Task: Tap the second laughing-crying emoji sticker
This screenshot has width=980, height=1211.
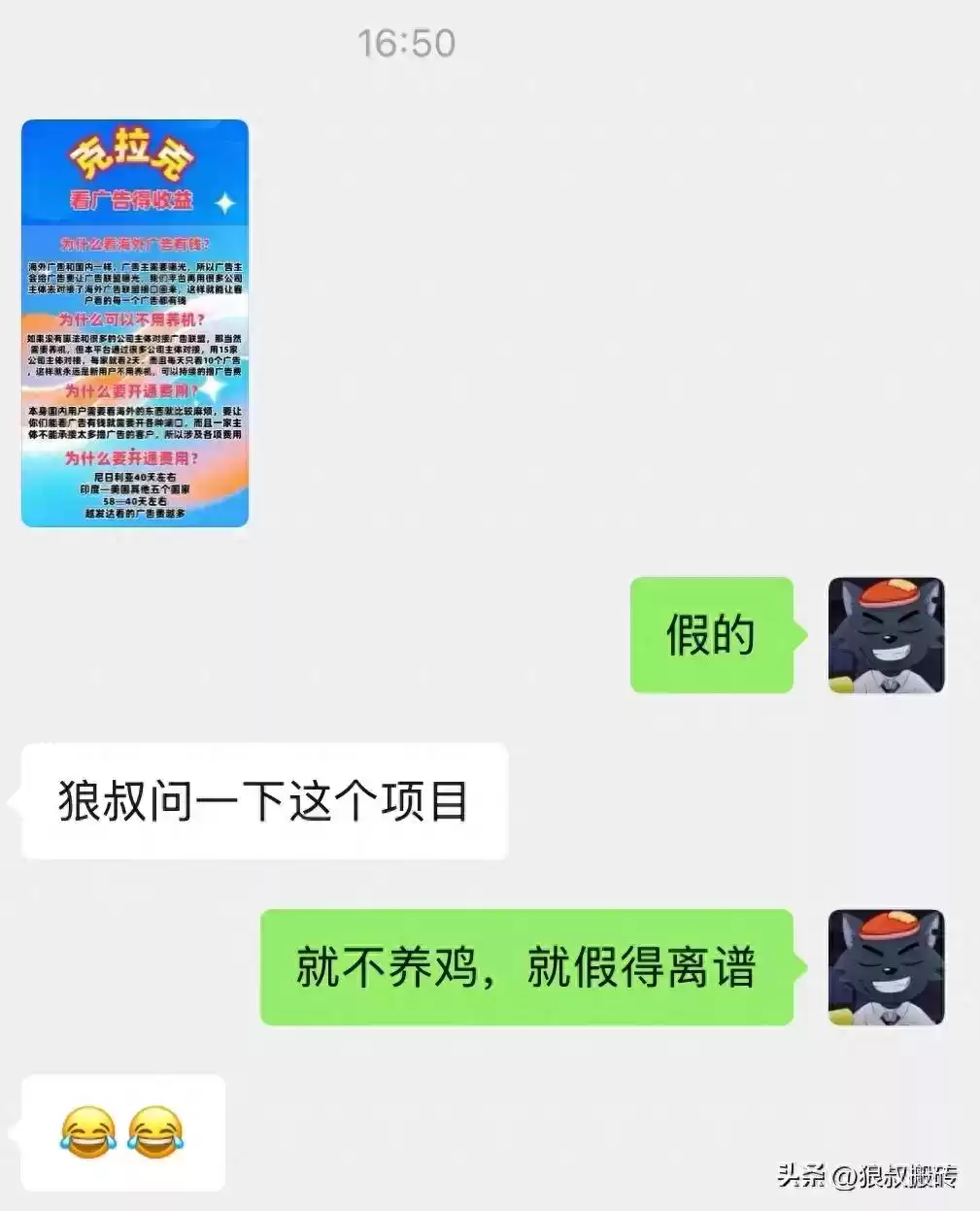Action: pos(155,1133)
